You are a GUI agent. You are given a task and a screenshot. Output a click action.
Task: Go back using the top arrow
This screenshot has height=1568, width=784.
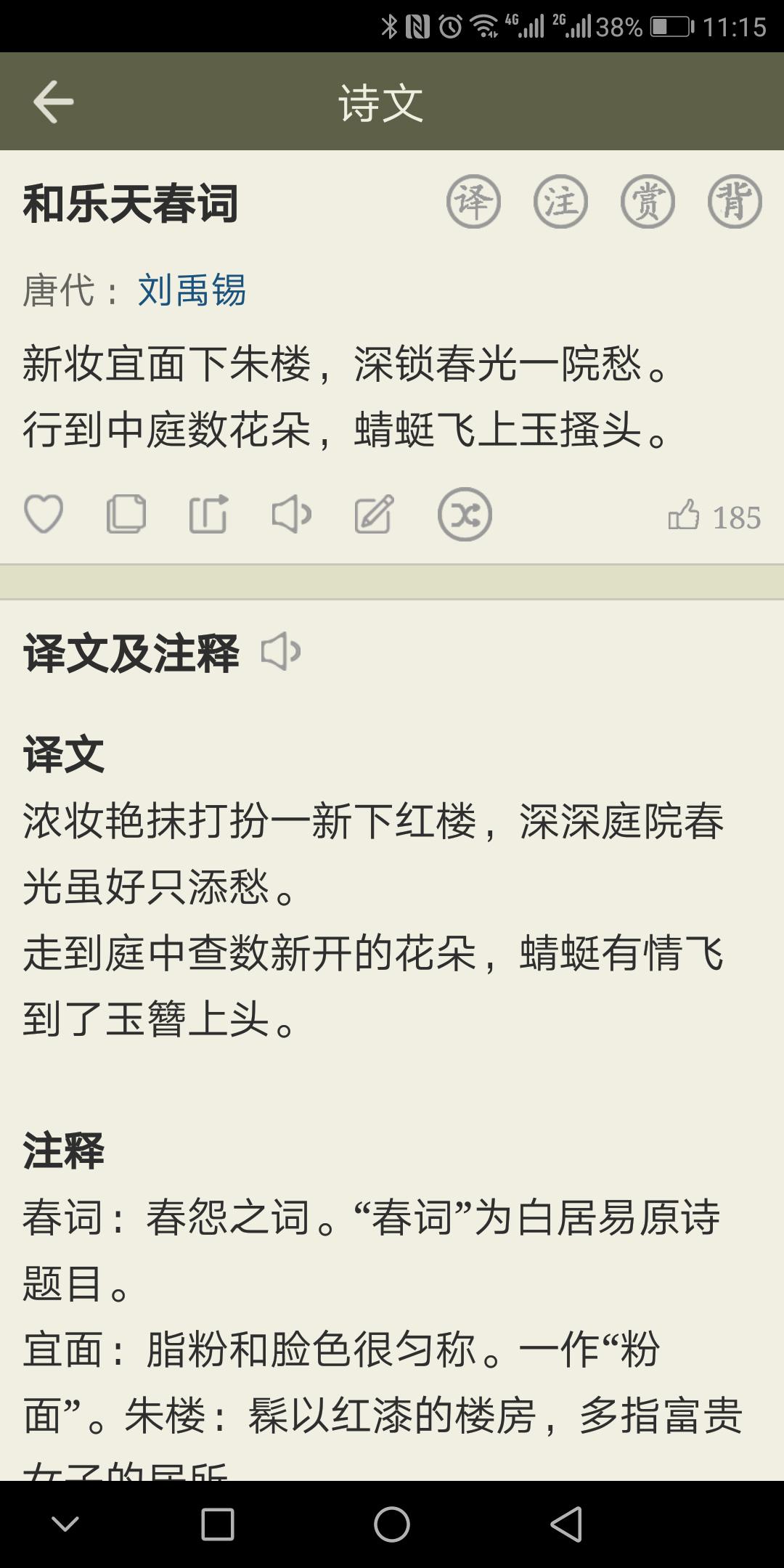[53, 102]
